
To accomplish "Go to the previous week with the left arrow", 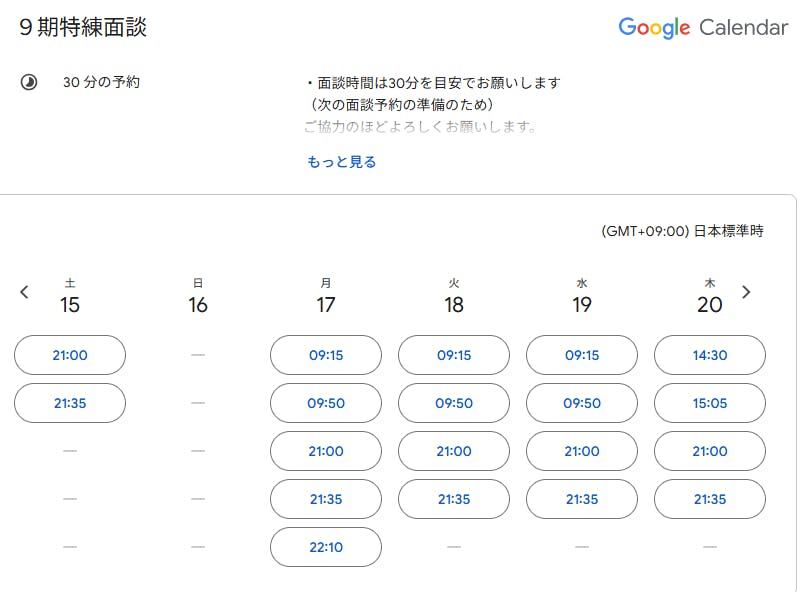I will click(x=25, y=293).
